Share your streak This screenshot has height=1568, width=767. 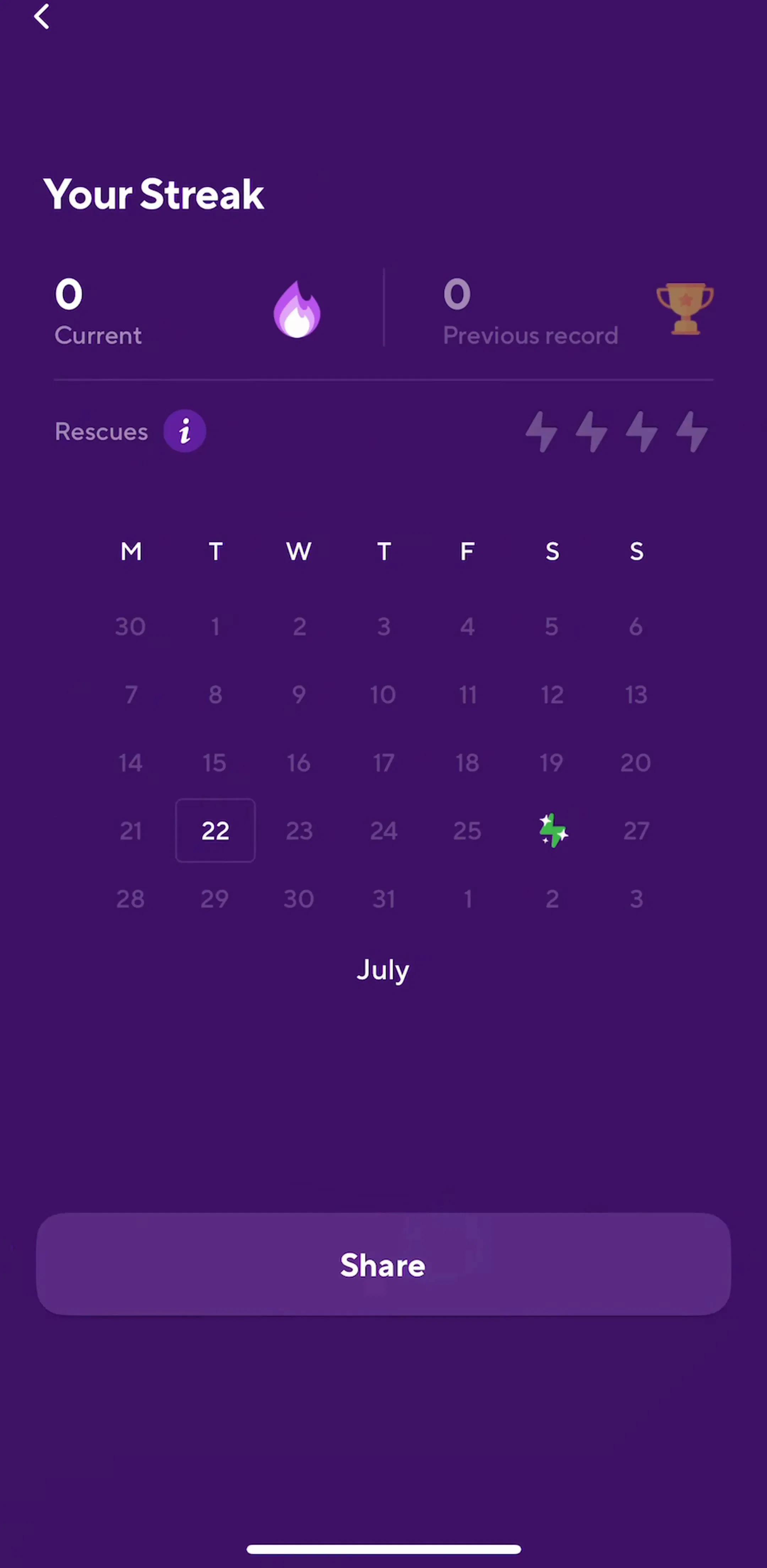coord(383,1264)
